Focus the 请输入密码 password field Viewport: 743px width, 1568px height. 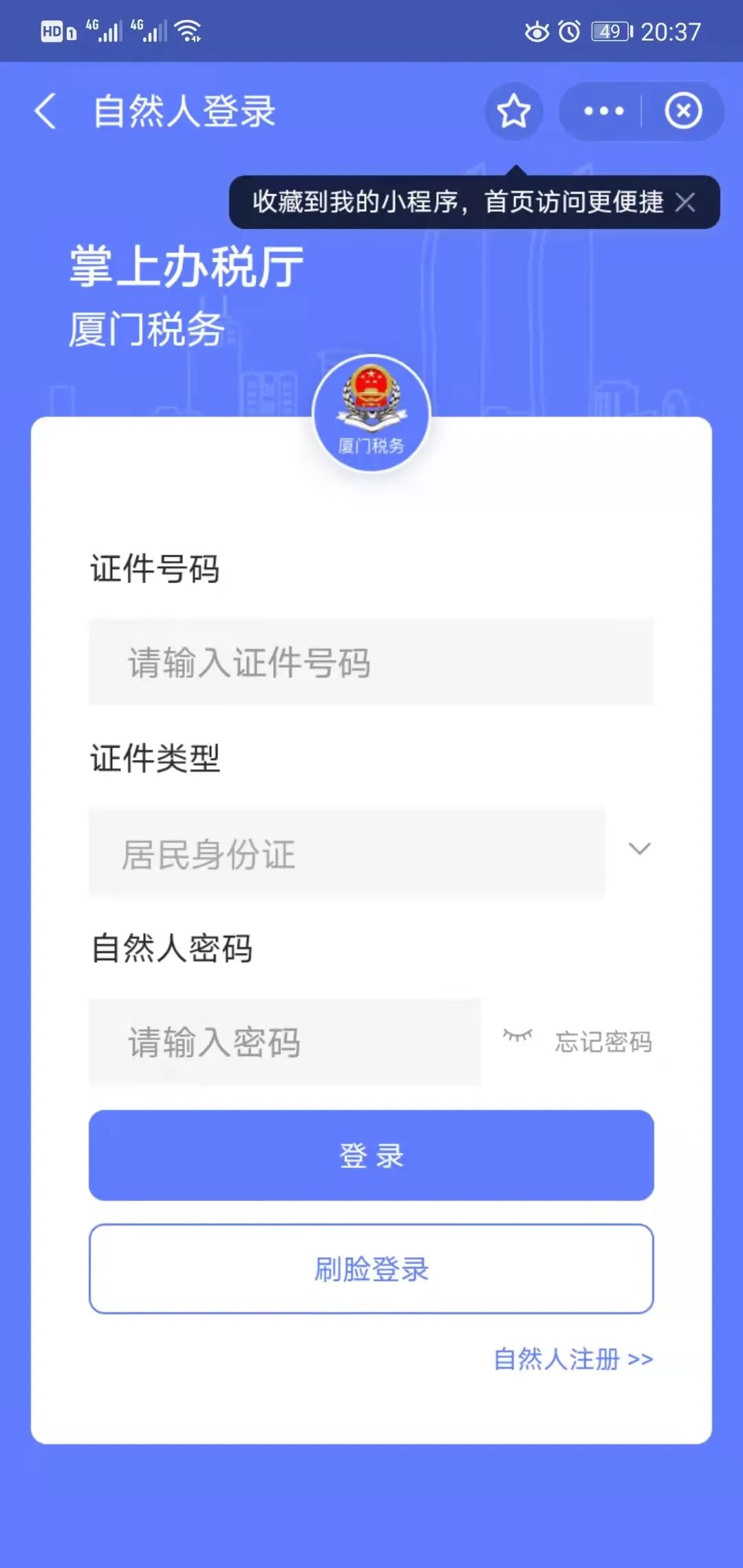pos(285,1042)
